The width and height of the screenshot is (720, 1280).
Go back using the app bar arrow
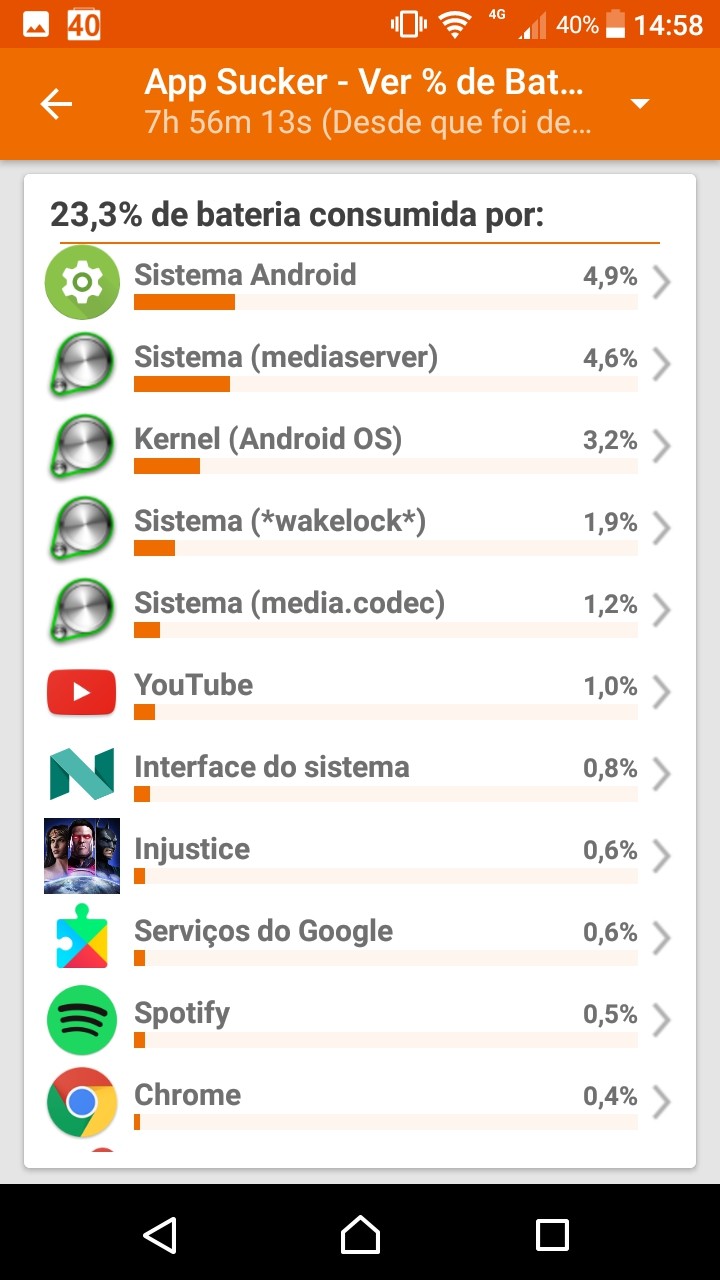(57, 104)
